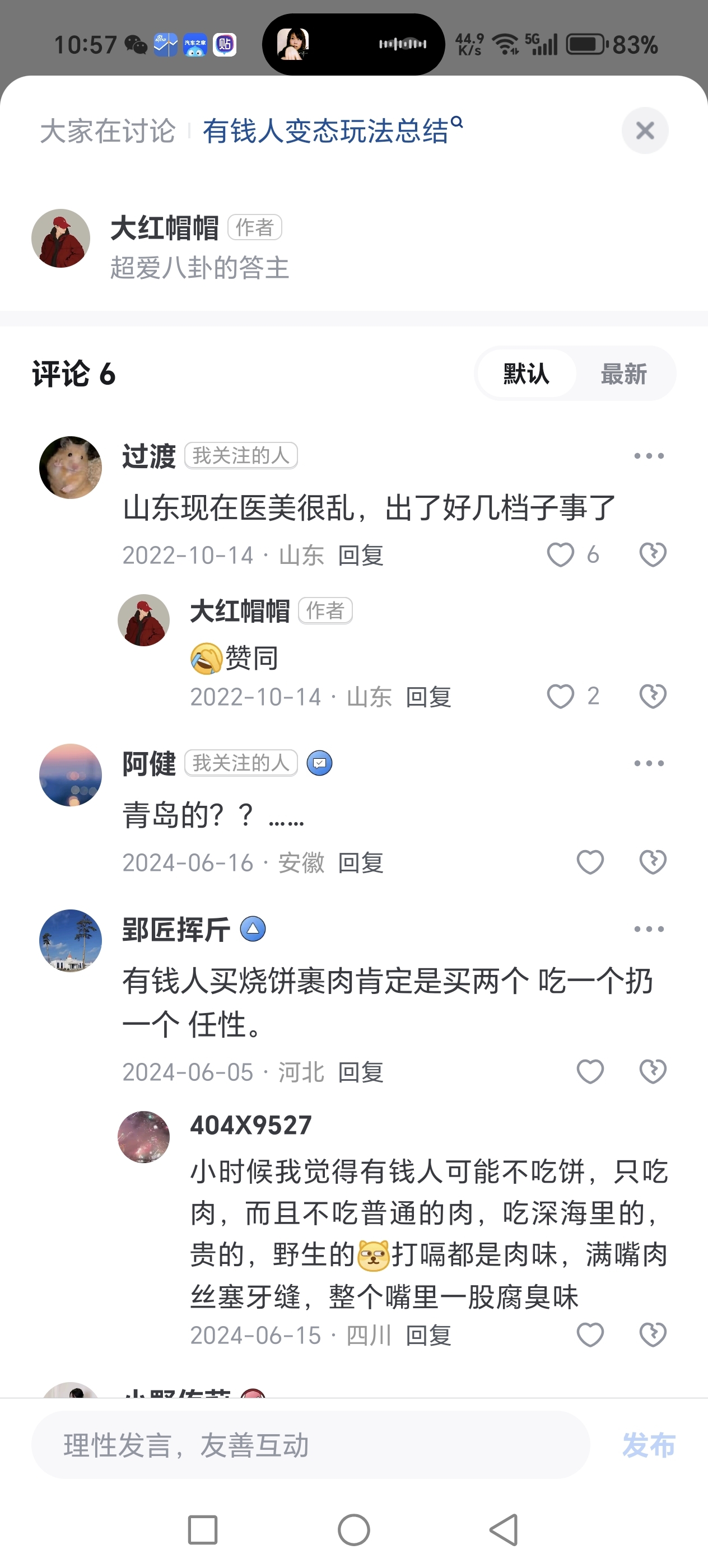Open more options for 阿健's comment
This screenshot has width=708, height=1568.
(x=648, y=763)
